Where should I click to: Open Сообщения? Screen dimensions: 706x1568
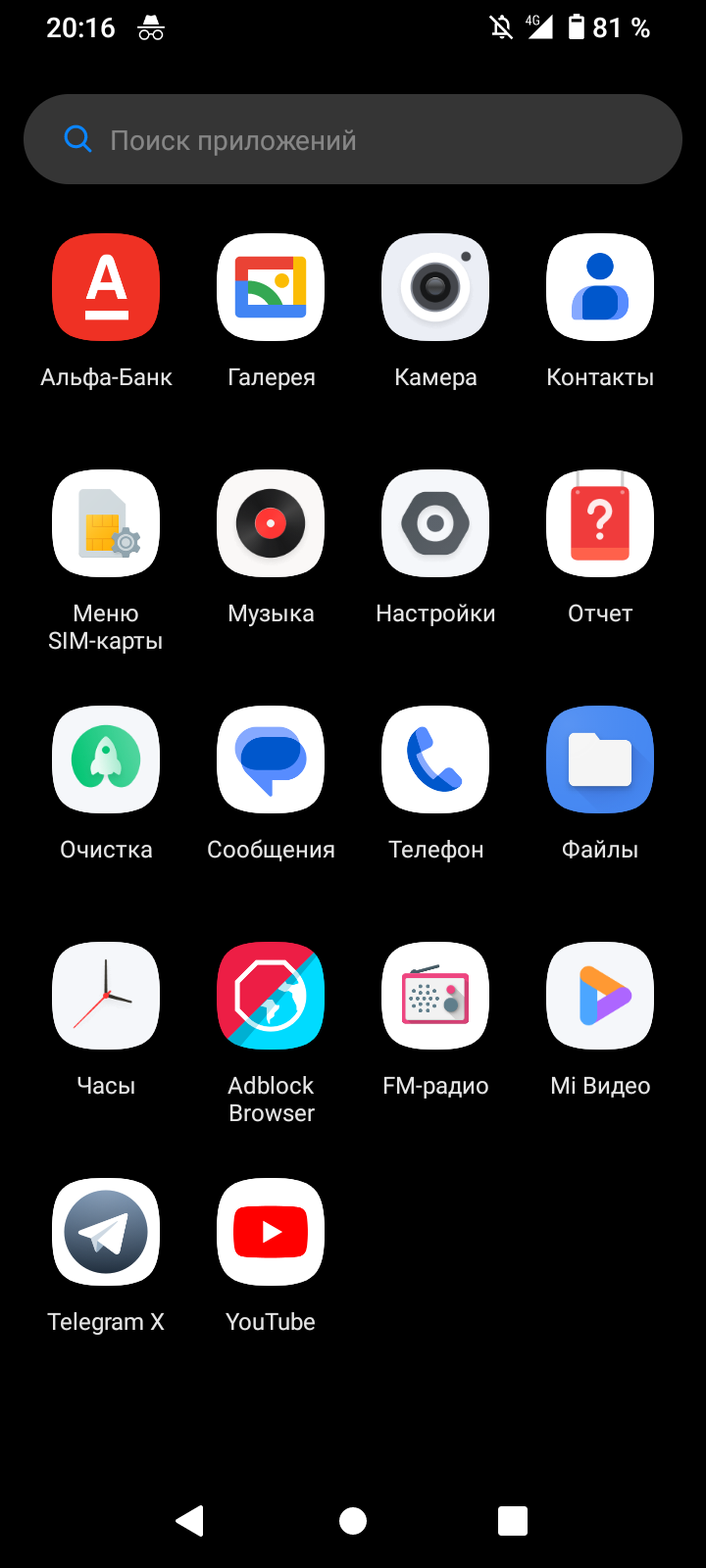(x=271, y=759)
